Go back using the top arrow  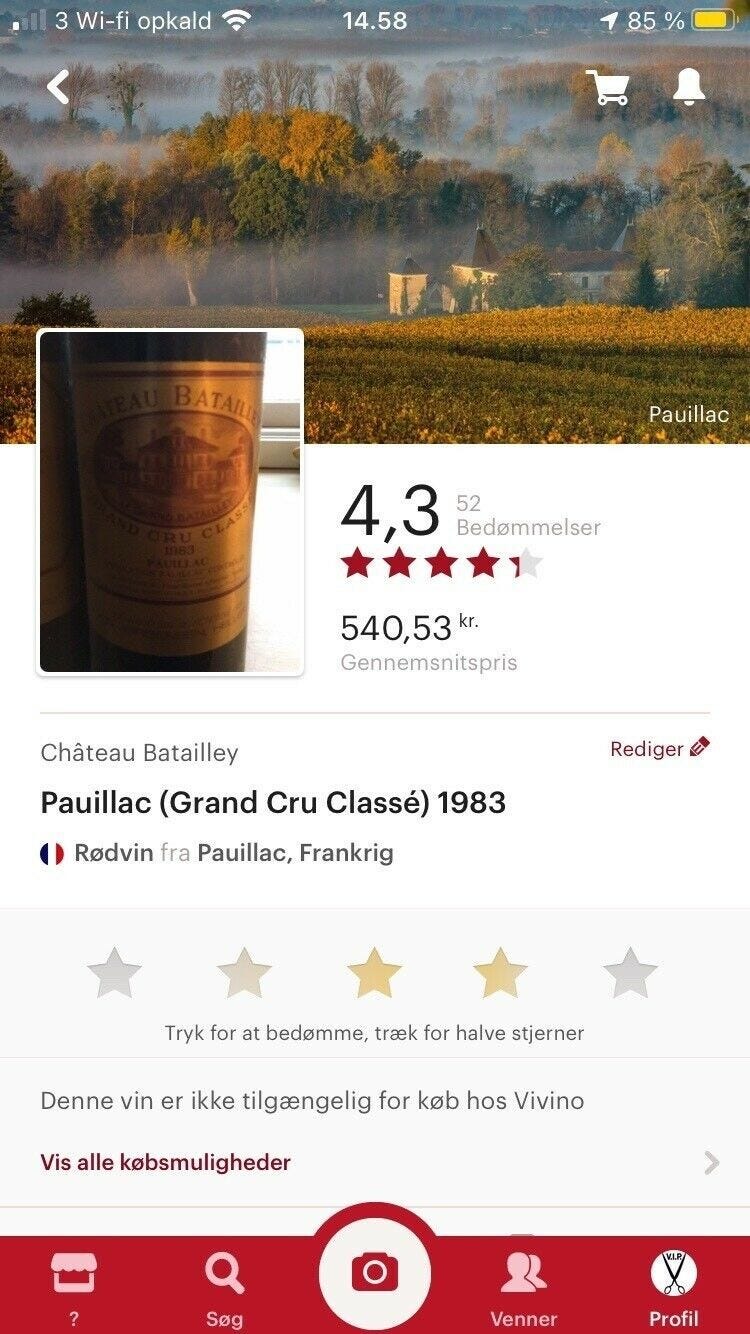59,87
